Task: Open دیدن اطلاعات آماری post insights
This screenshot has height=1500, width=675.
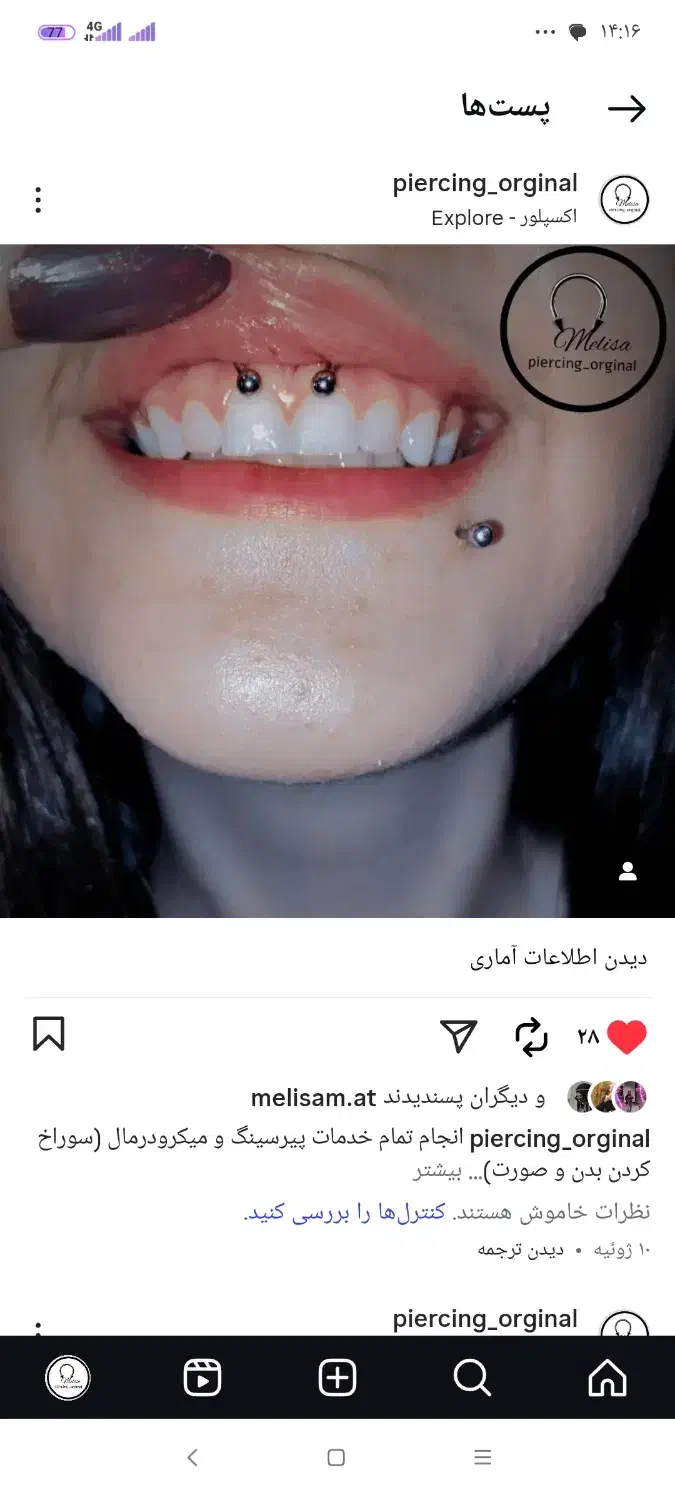Action: click(558, 958)
